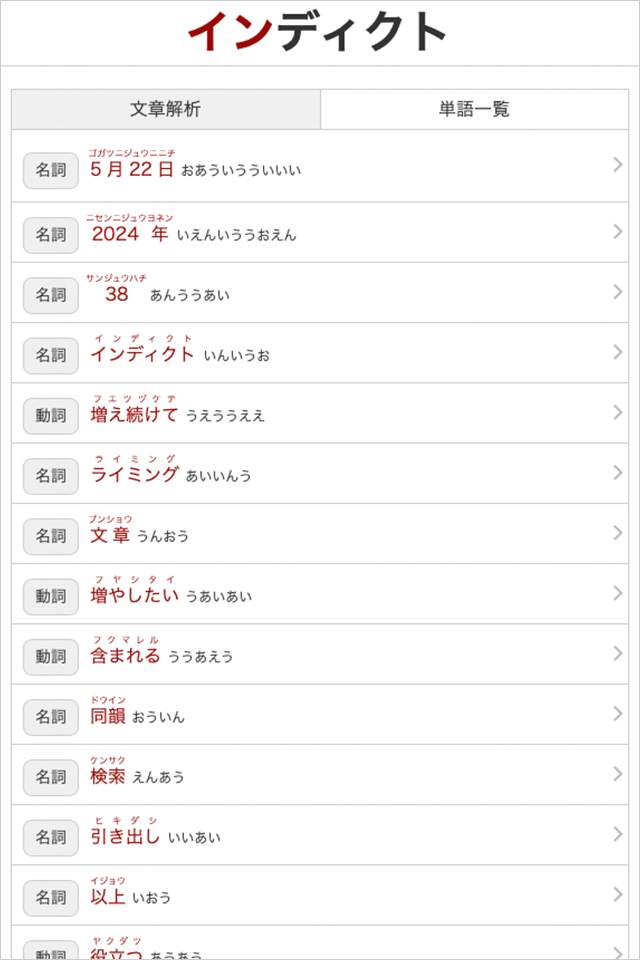Open the 38 word entry
This screenshot has width=640, height=960.
pyautogui.click(x=320, y=293)
